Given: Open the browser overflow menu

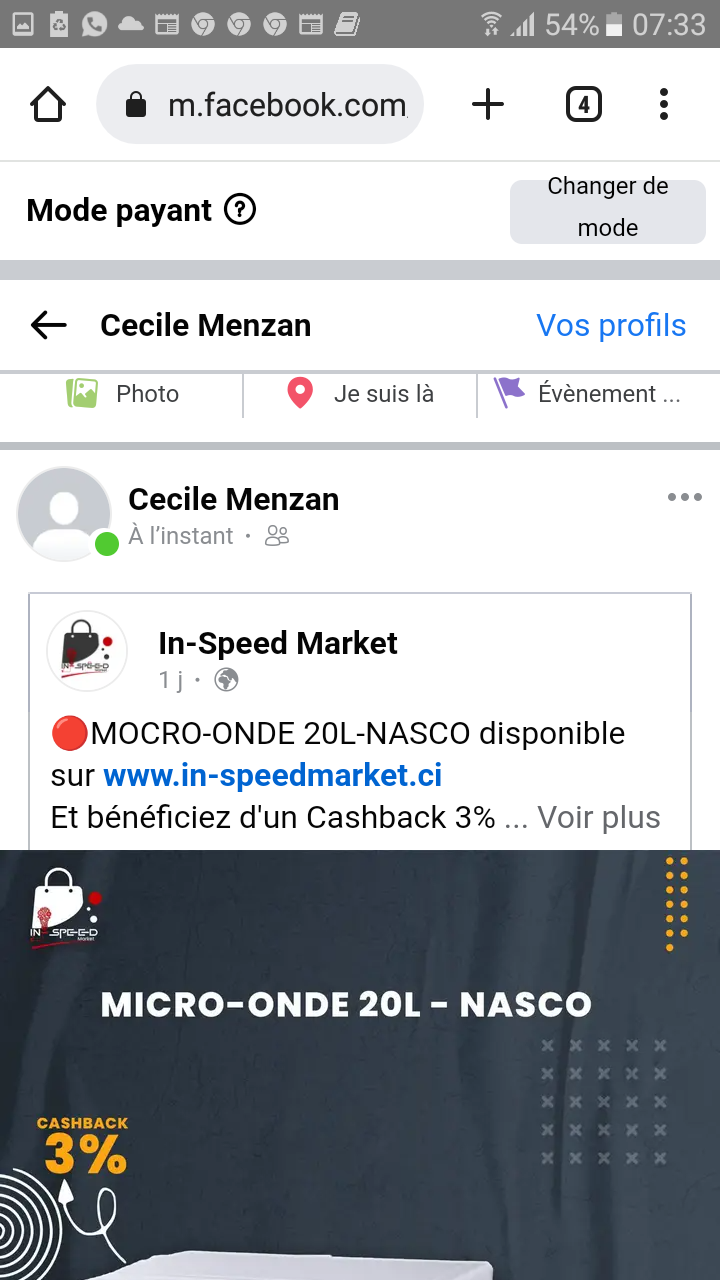Looking at the screenshot, I should pyautogui.click(x=664, y=105).
